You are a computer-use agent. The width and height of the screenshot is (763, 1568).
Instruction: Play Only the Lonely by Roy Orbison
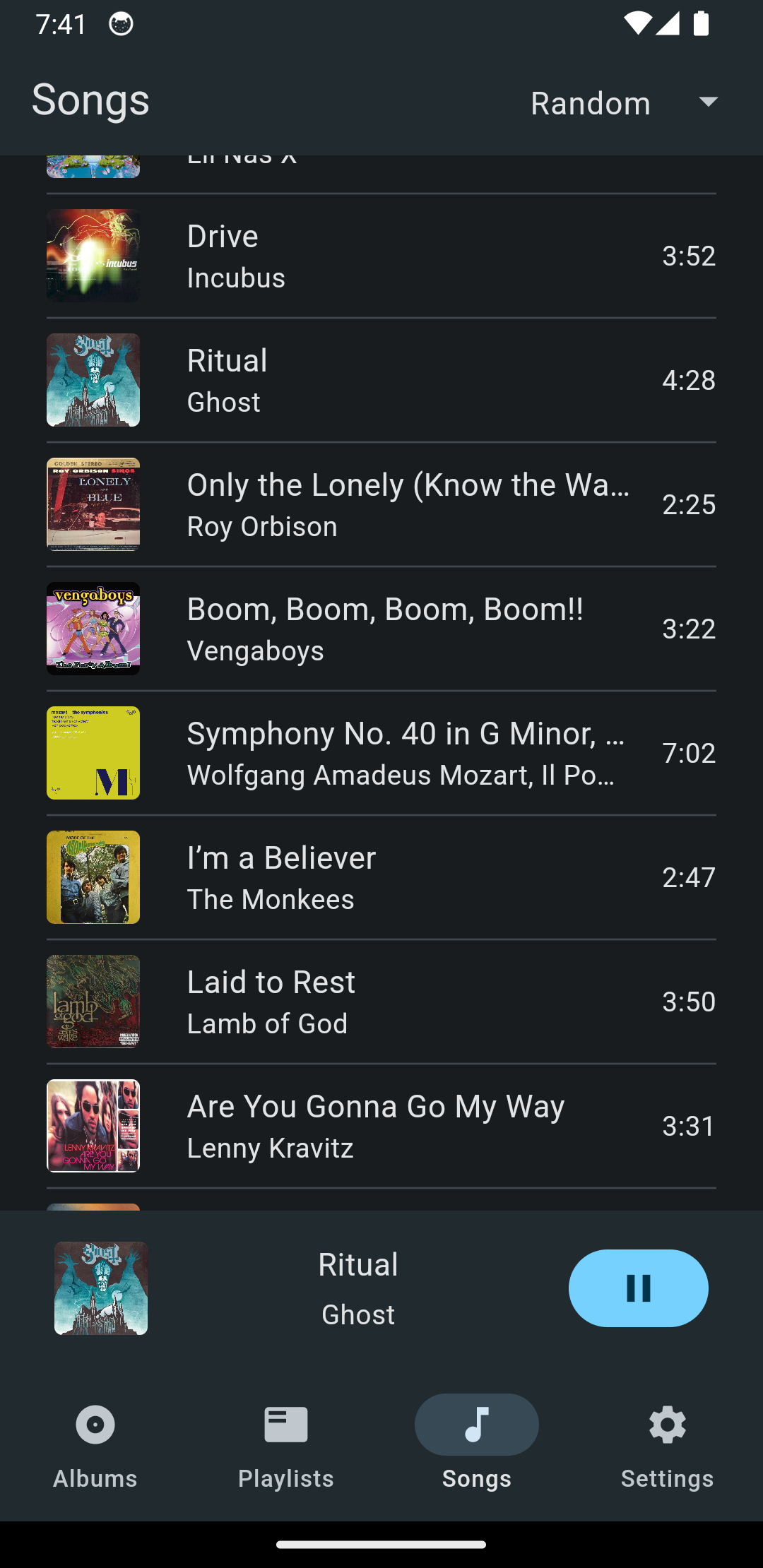tap(381, 504)
